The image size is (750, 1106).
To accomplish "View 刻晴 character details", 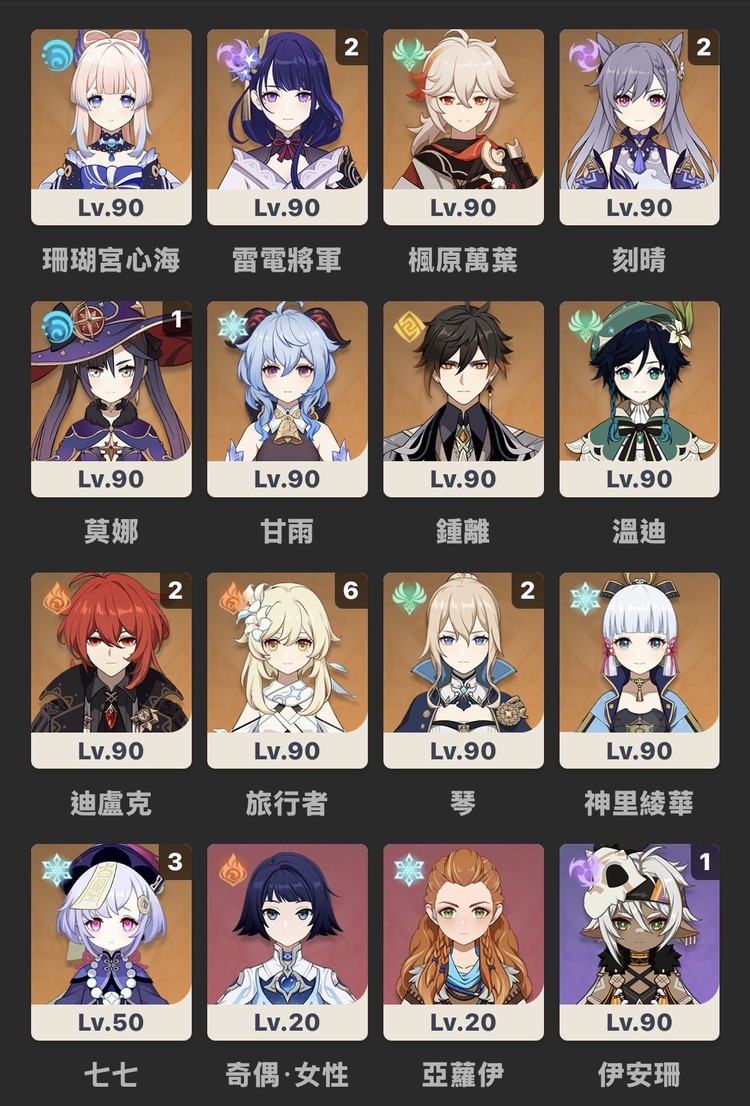I will point(639,127).
